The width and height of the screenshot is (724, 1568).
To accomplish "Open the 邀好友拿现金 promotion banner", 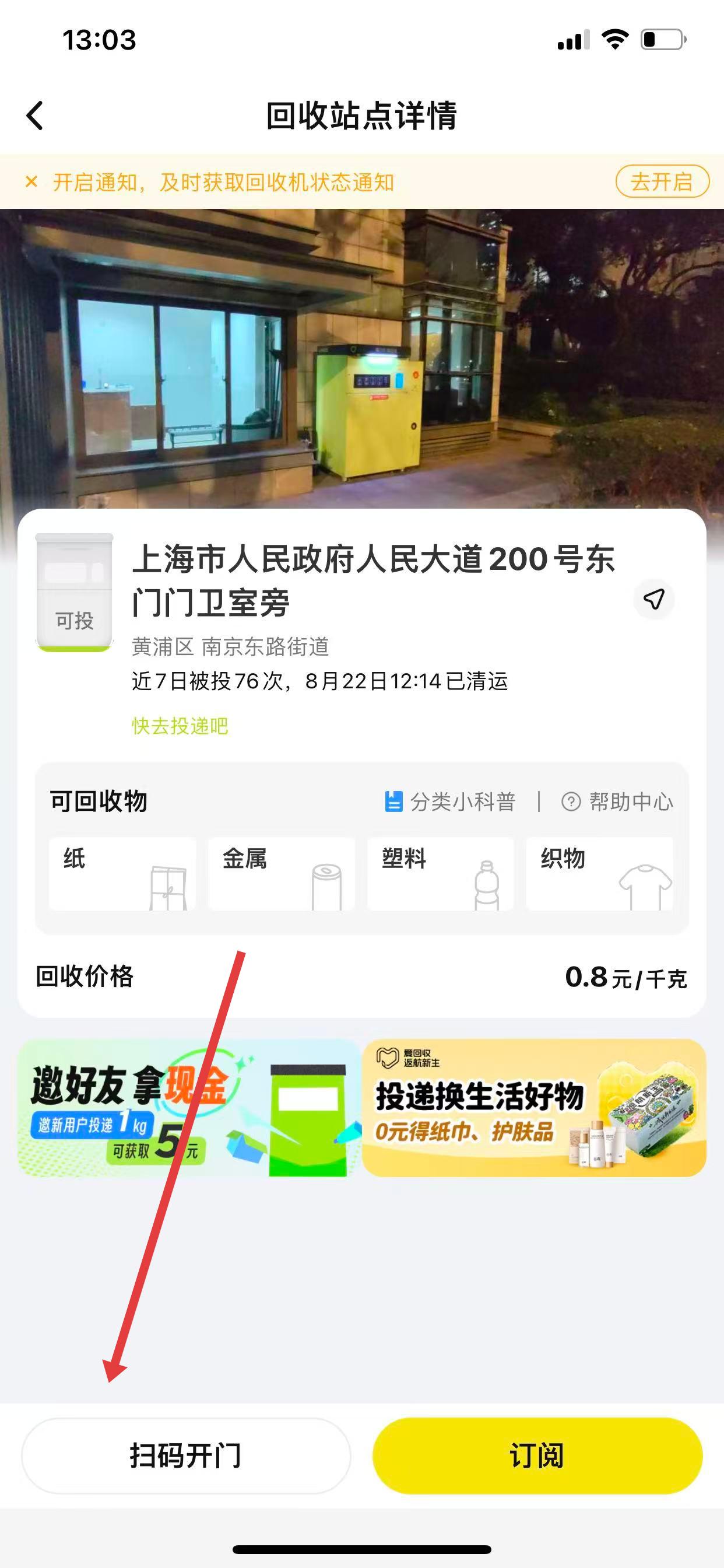I will (189, 1108).
